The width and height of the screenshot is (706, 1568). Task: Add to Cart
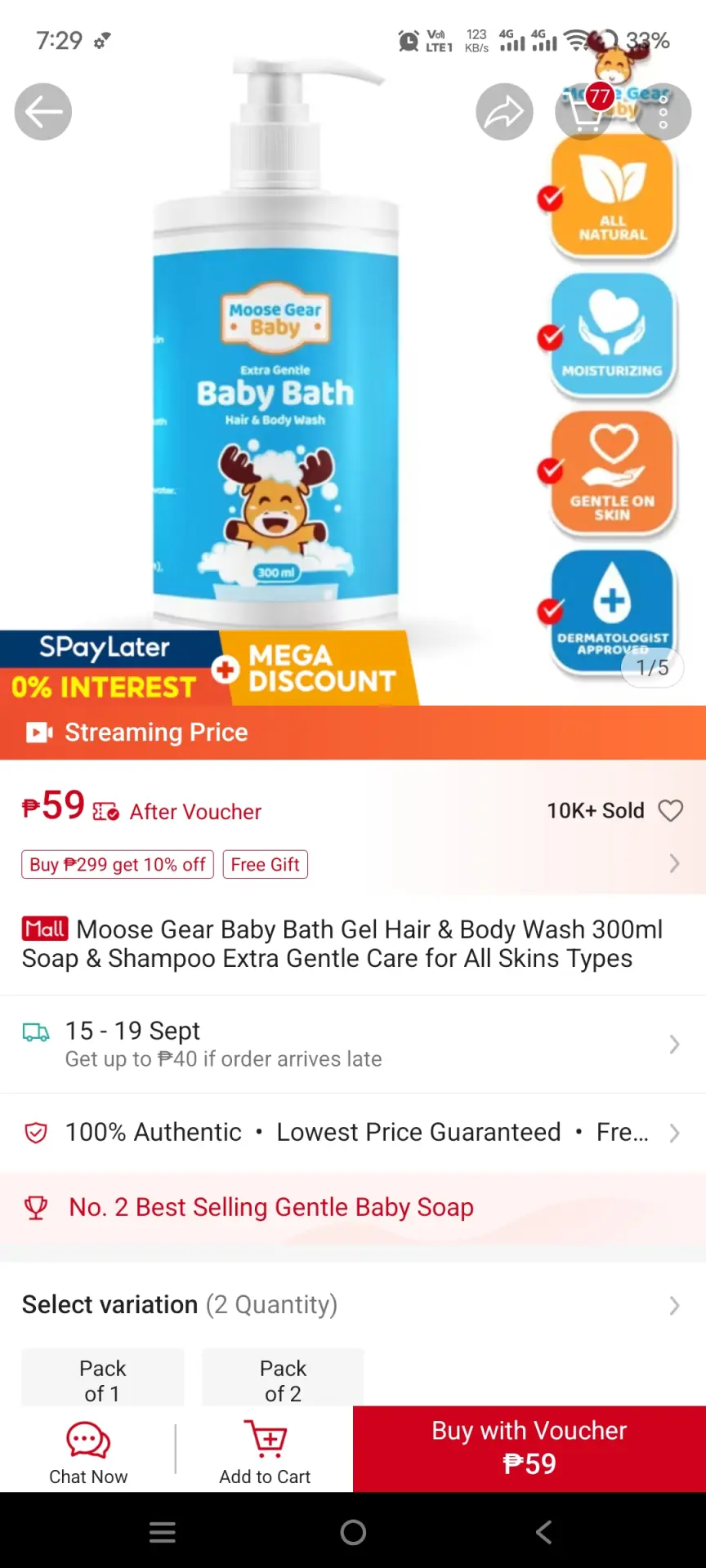[265, 1450]
